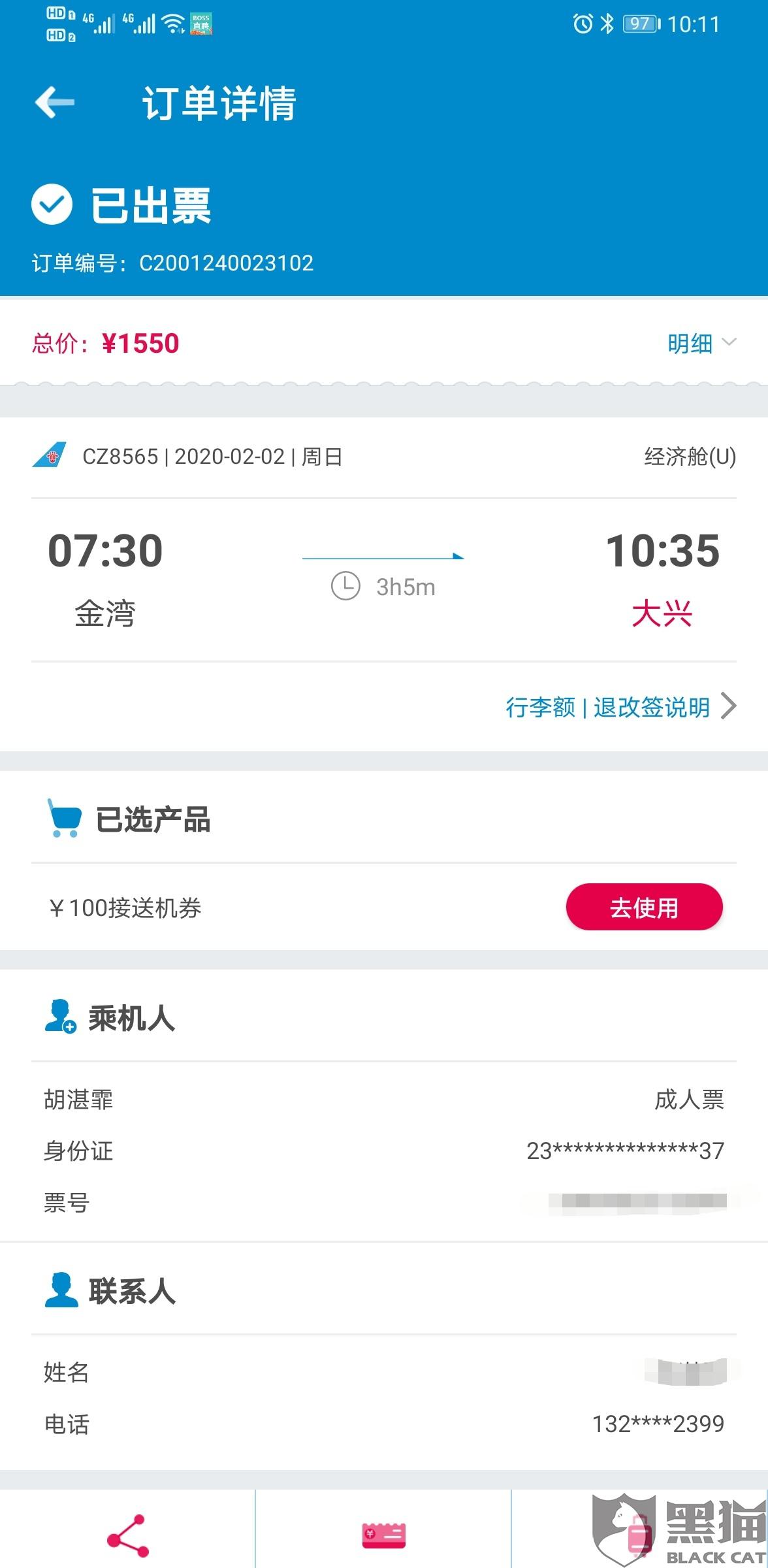Tap 去使用 for the ¥100 transfer coupon
Screen dimensions: 768x1568
644,907
